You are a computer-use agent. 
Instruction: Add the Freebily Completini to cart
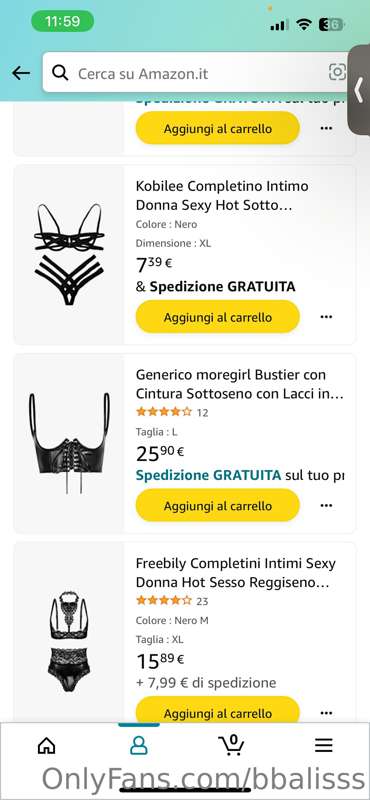[x=217, y=711]
